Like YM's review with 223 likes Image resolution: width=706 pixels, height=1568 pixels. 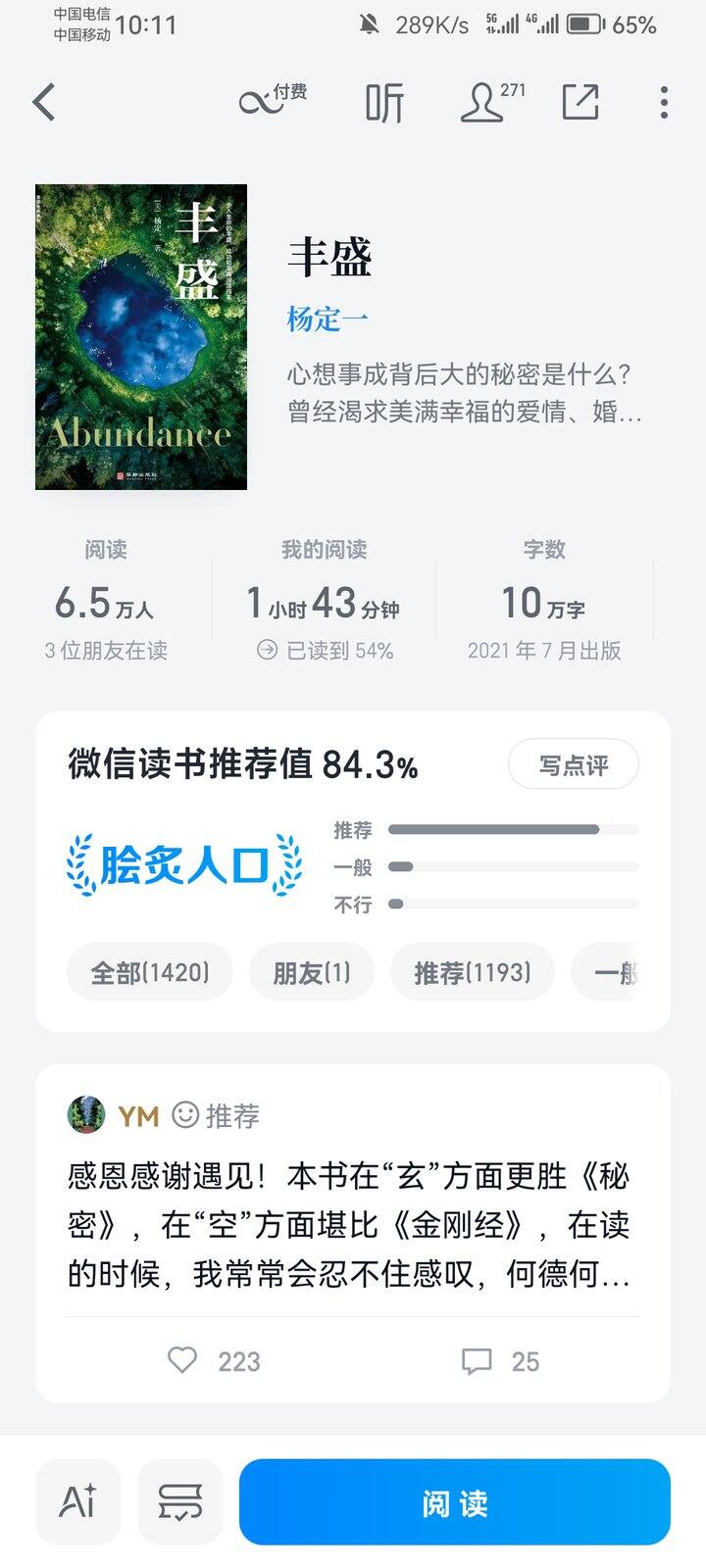point(214,1361)
